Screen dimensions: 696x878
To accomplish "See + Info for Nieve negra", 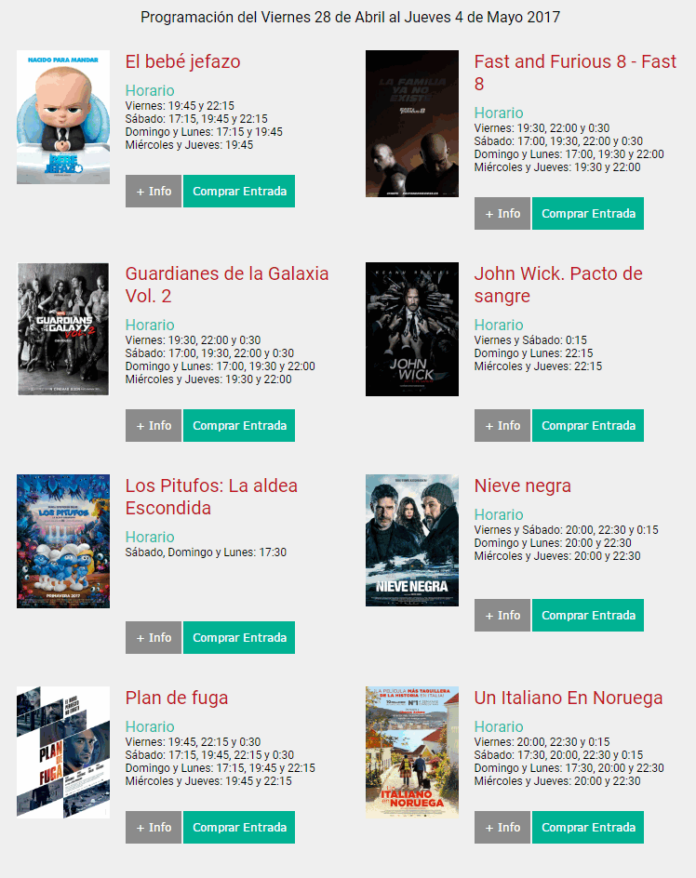I will 502,616.
